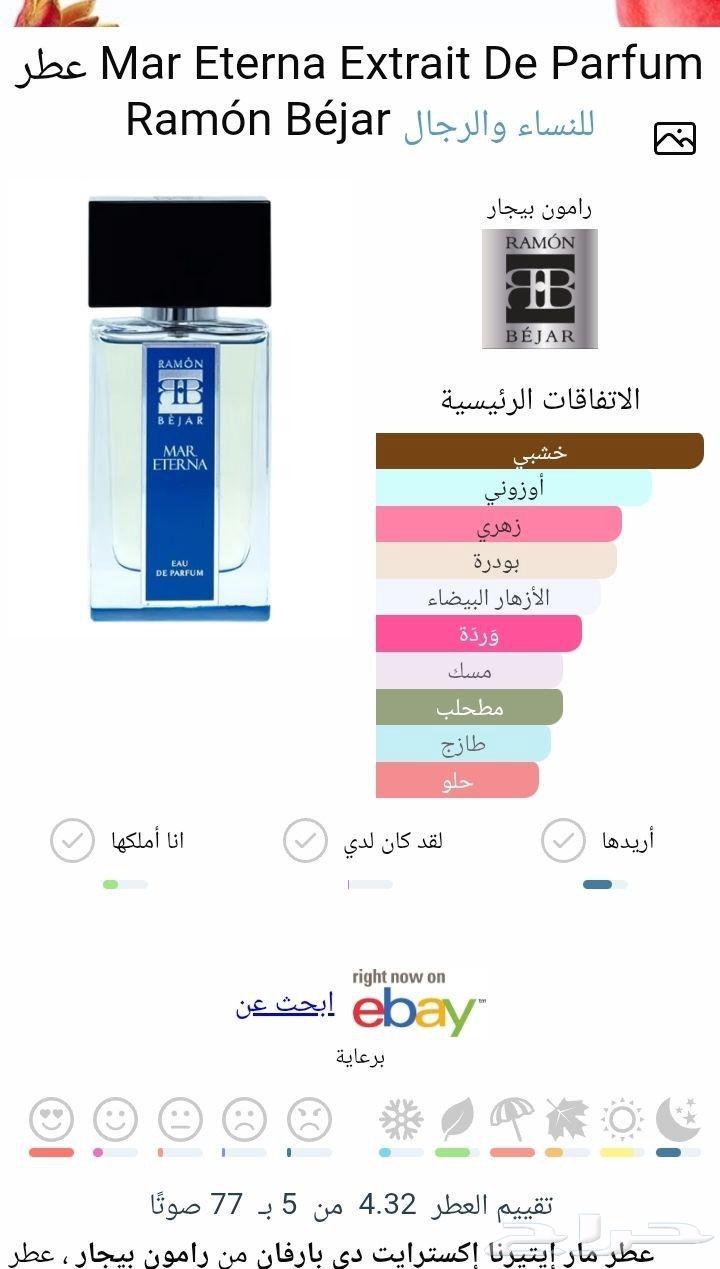Mark perfume as انا أملكها
The height and width of the screenshot is (1269, 720).
click(x=72, y=841)
